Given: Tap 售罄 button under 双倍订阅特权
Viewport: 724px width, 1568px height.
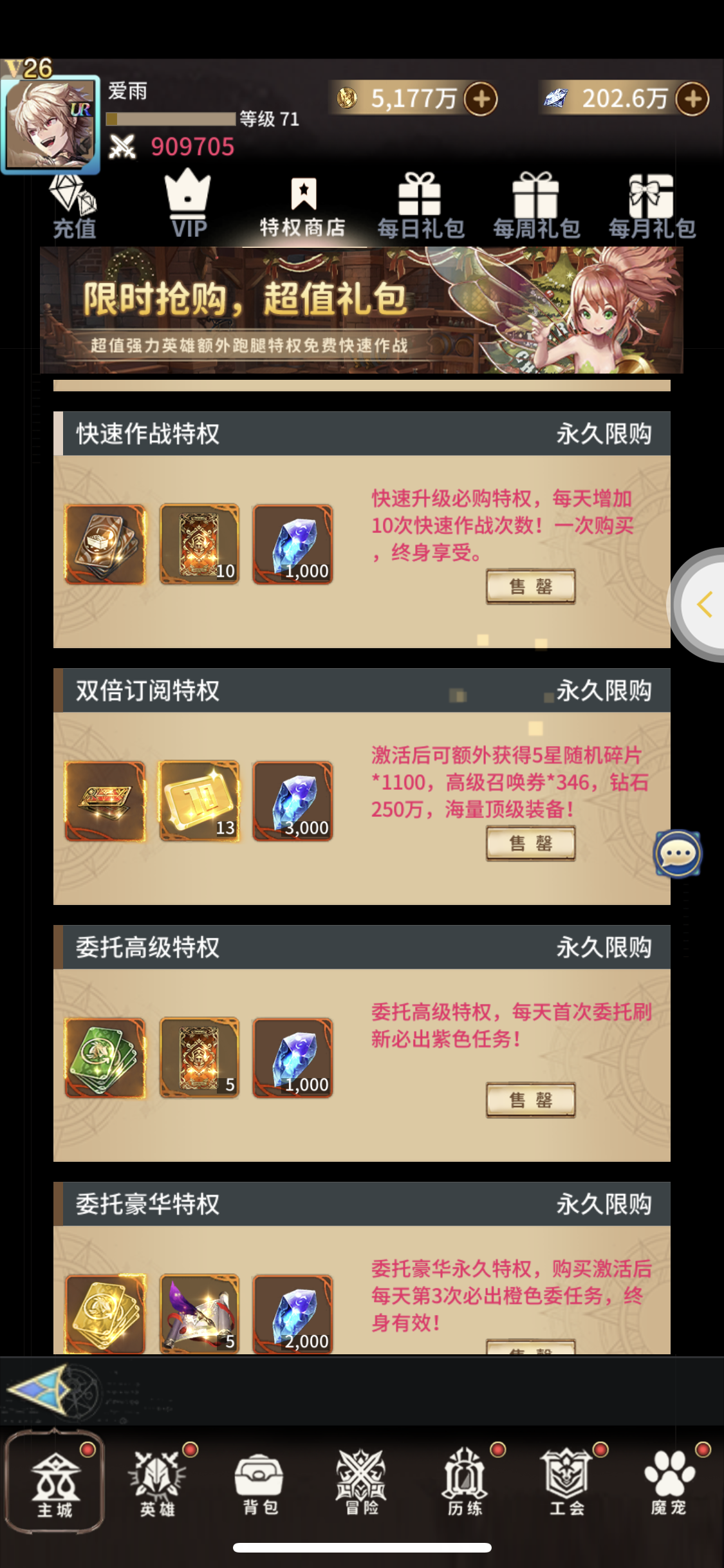Looking at the screenshot, I should pyautogui.click(x=531, y=843).
